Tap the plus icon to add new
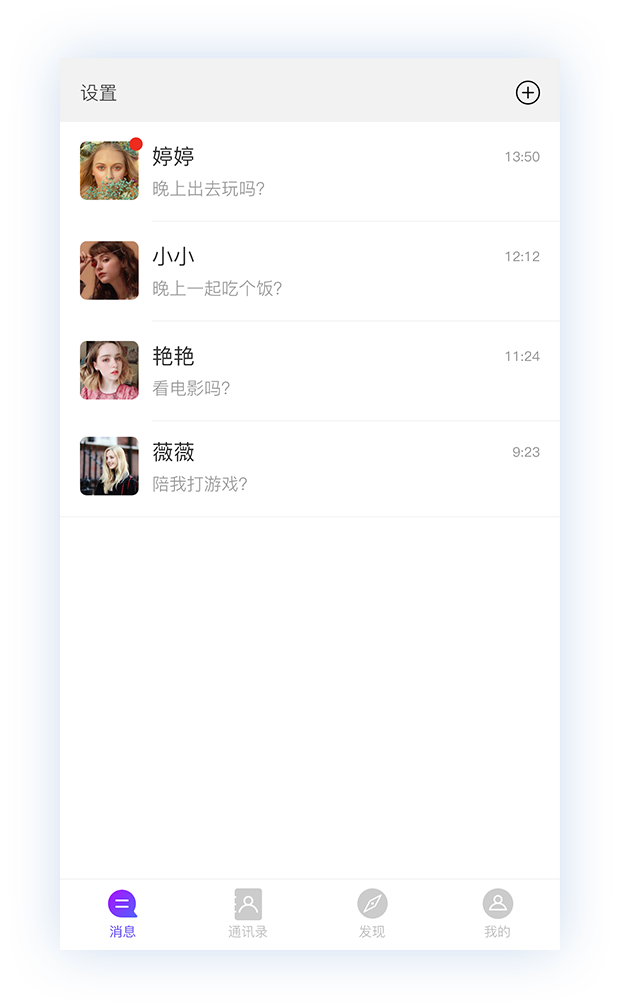620x1008 pixels. [x=527, y=93]
